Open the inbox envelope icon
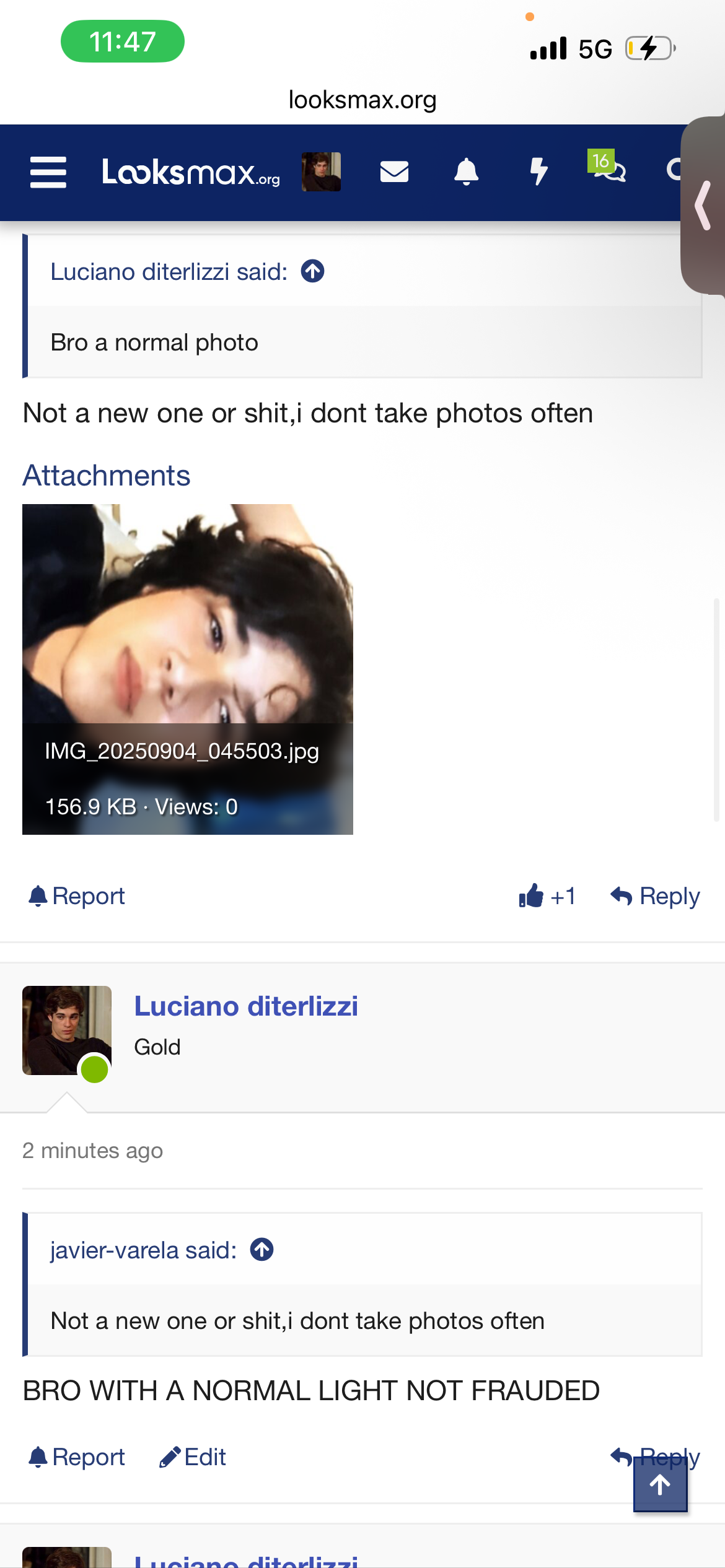 (394, 172)
